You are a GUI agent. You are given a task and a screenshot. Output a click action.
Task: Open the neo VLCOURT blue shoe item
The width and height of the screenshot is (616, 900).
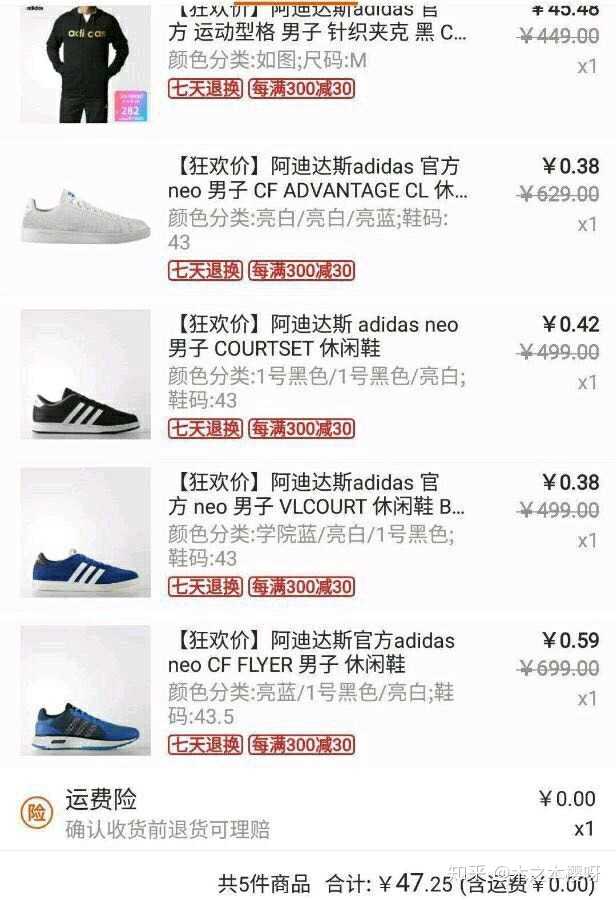tap(316, 495)
